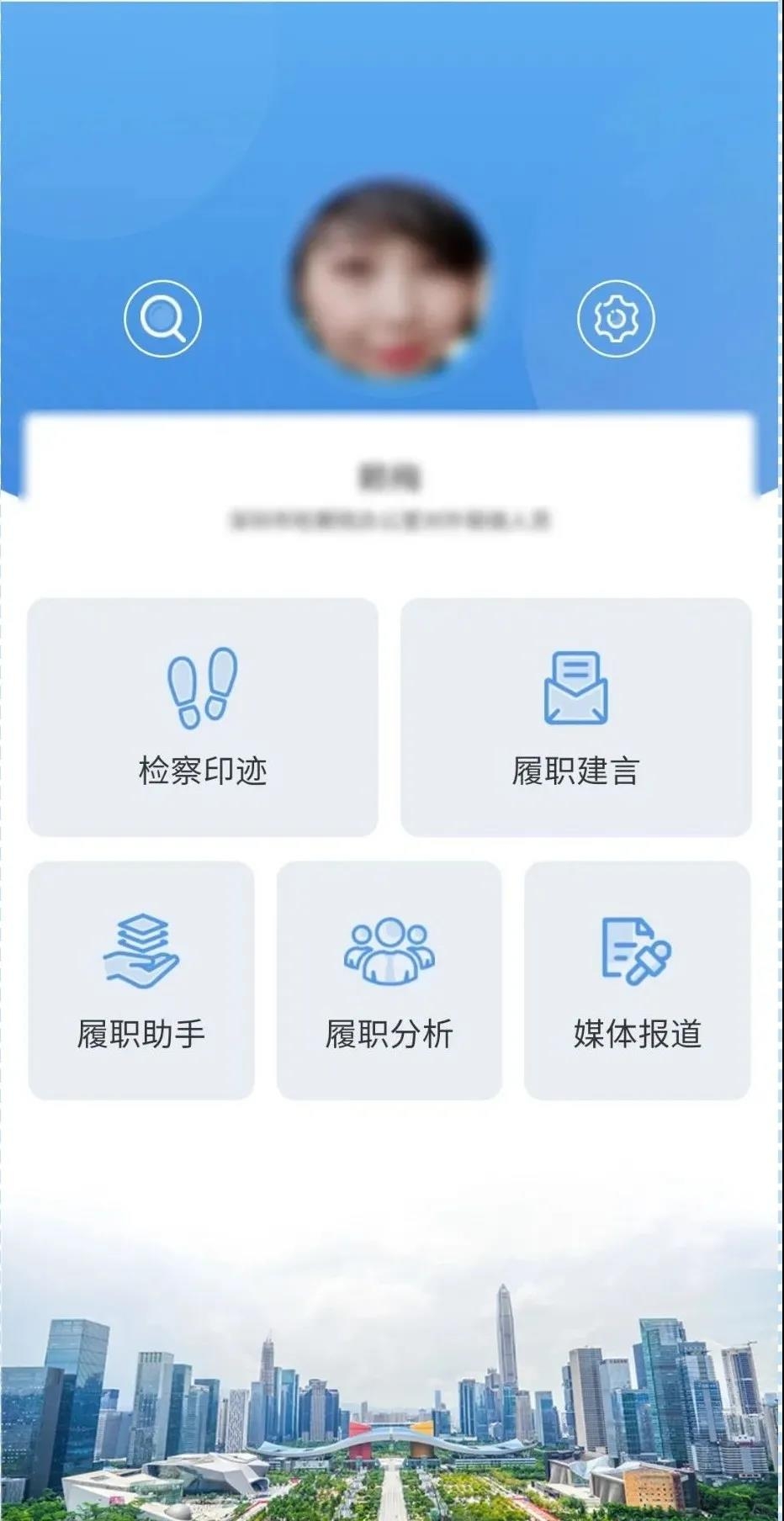Open the search magnifier icon

(162, 318)
